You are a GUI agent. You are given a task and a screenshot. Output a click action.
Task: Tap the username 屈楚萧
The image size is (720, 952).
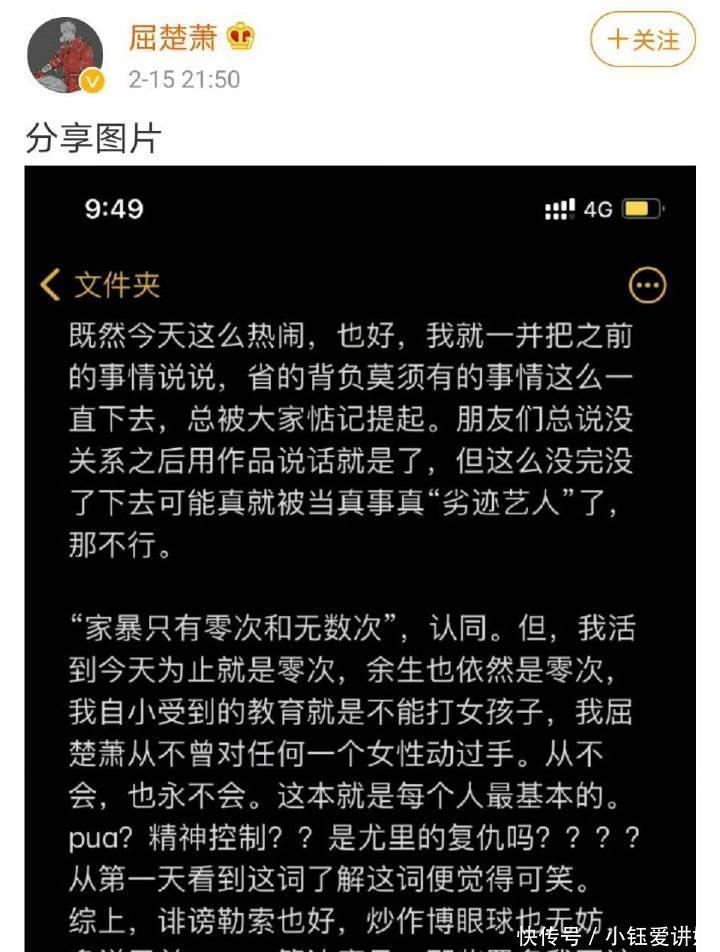click(174, 37)
